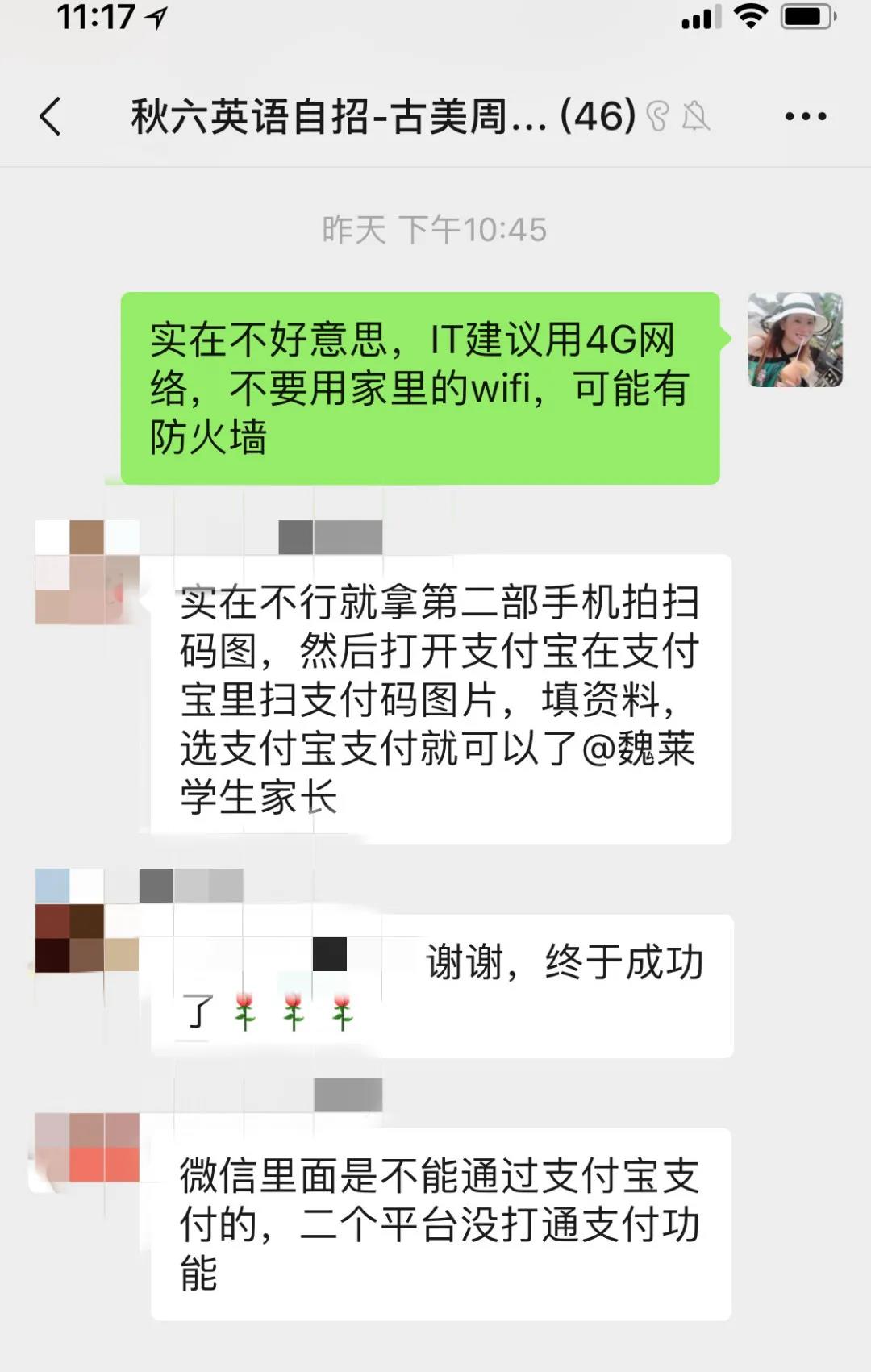Open avatar beside the Alipay scan instructions
The height and width of the screenshot is (1372, 871).
(x=86, y=572)
